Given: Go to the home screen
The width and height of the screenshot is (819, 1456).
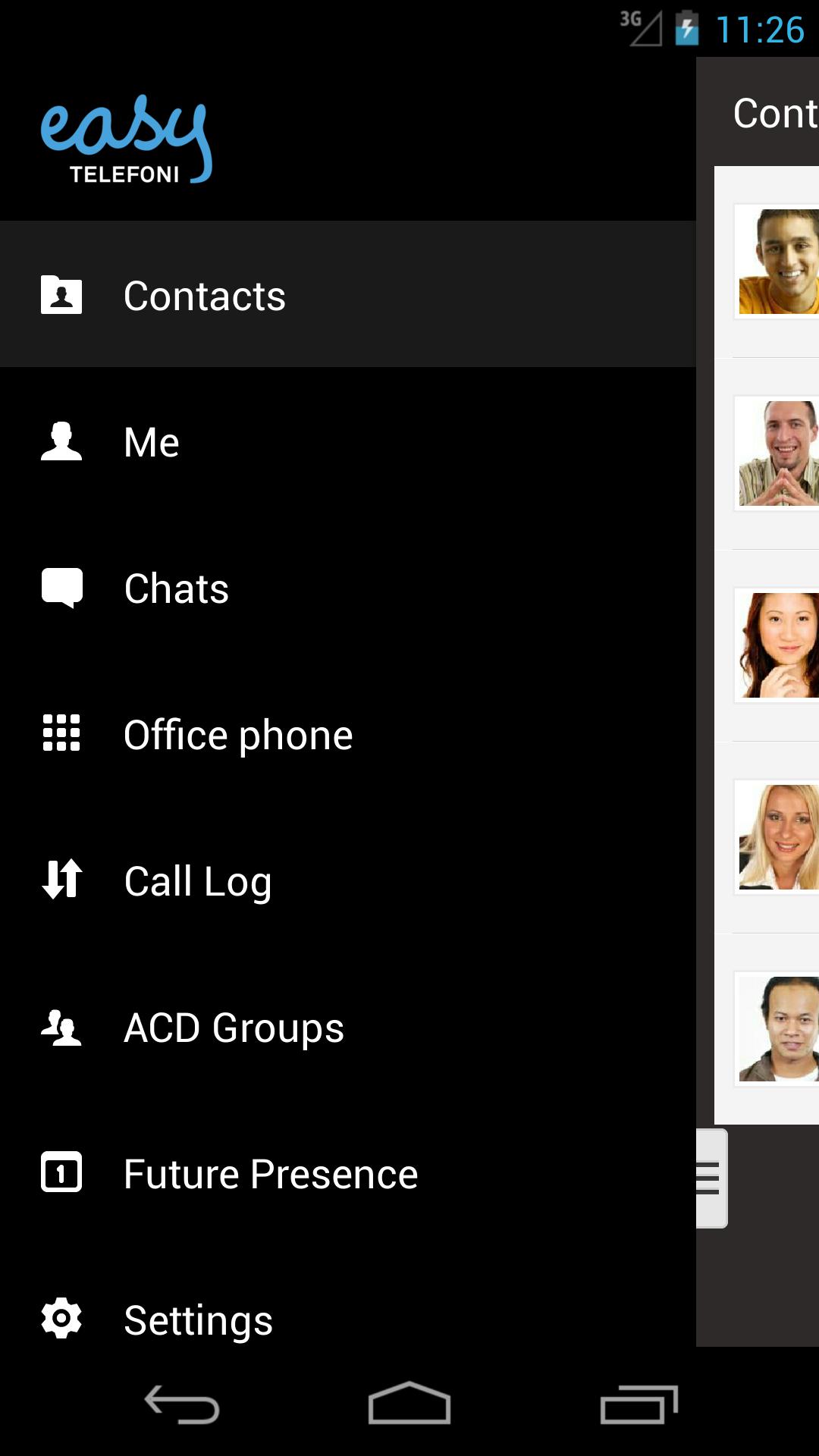Looking at the screenshot, I should (409, 1404).
